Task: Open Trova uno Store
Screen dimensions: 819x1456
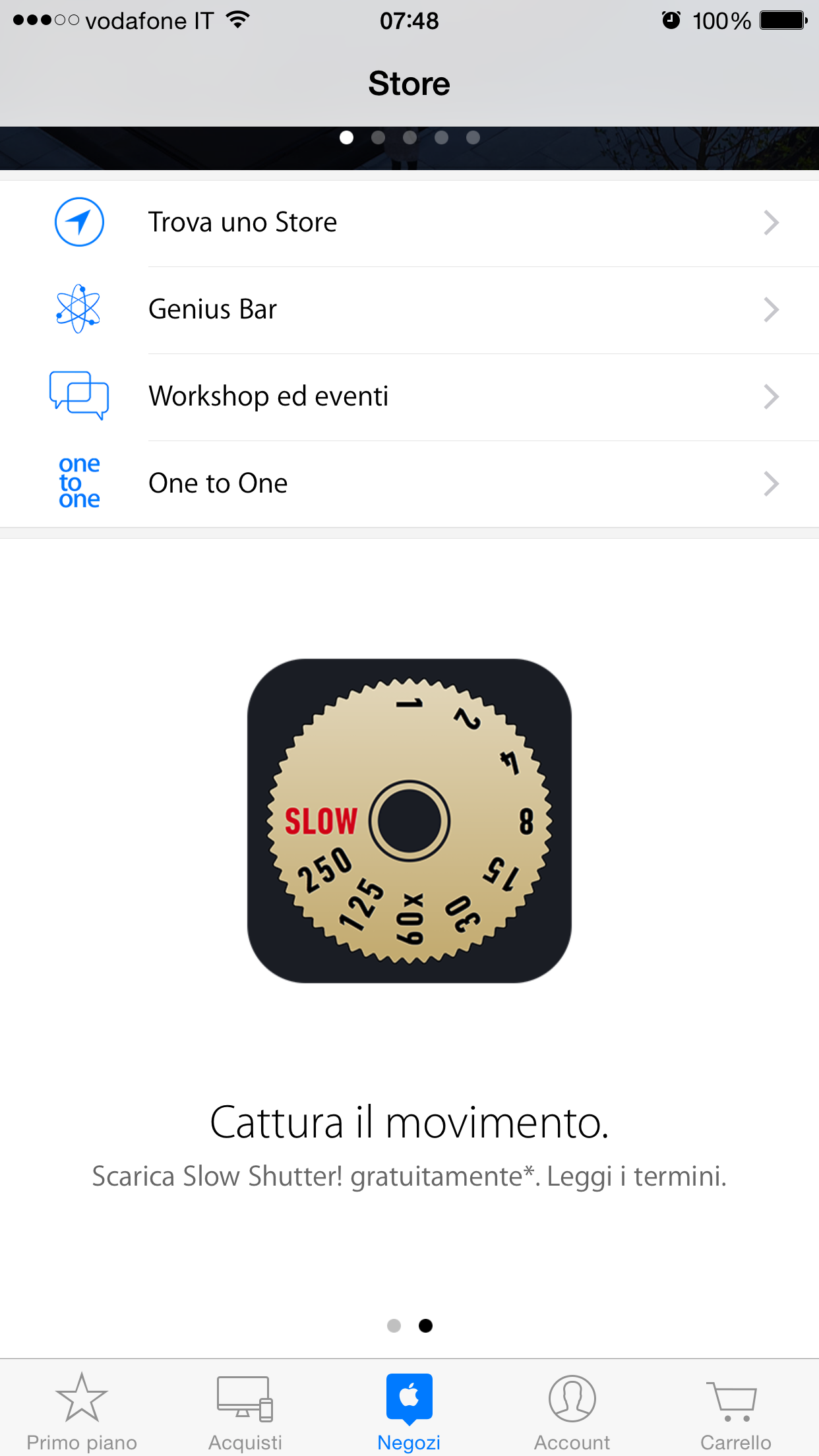Action: pyautogui.click(x=409, y=223)
